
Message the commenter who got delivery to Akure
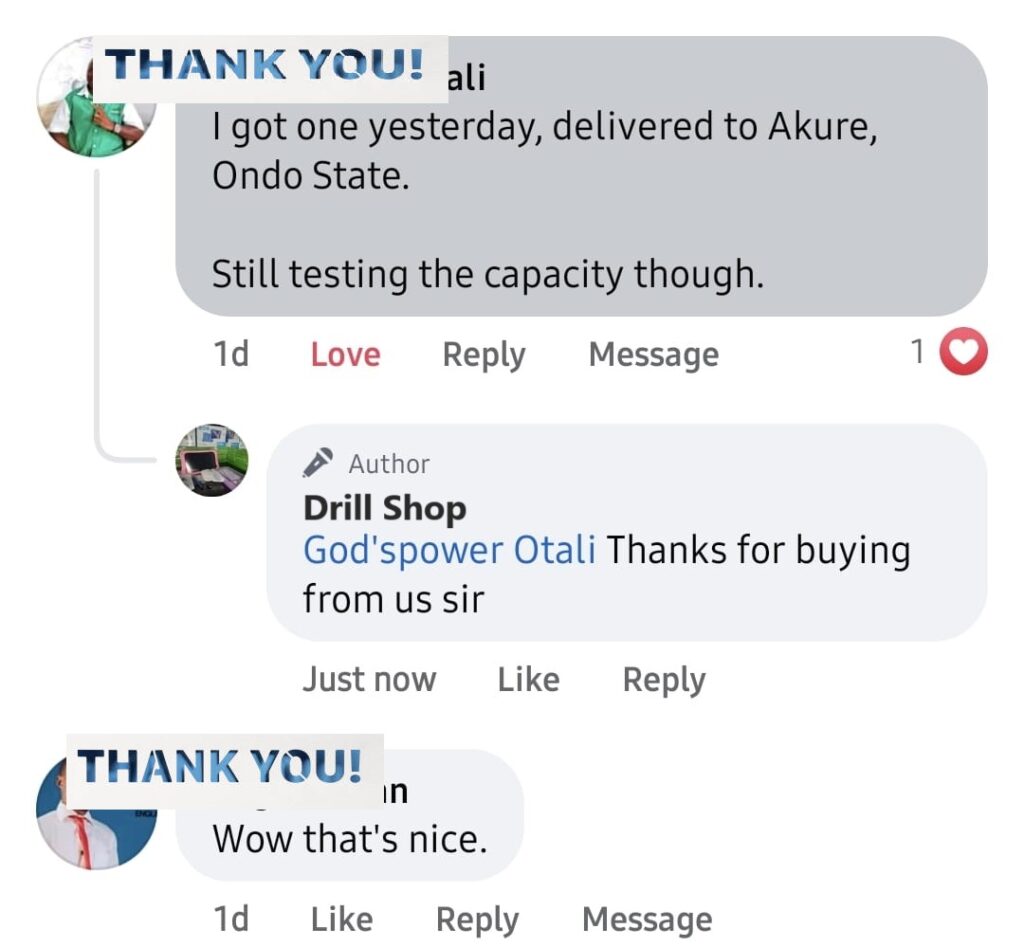tap(653, 355)
